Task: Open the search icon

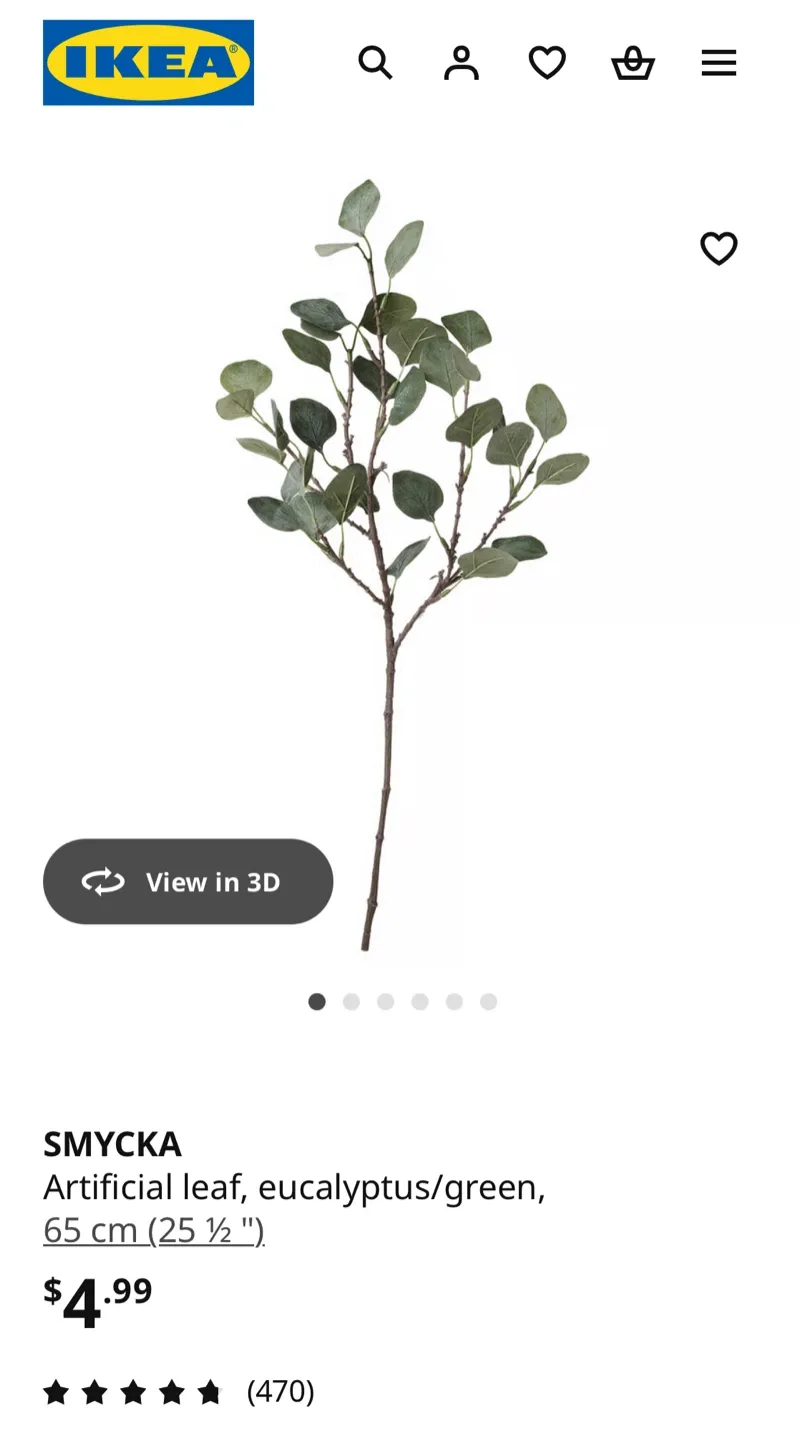Action: pos(376,63)
